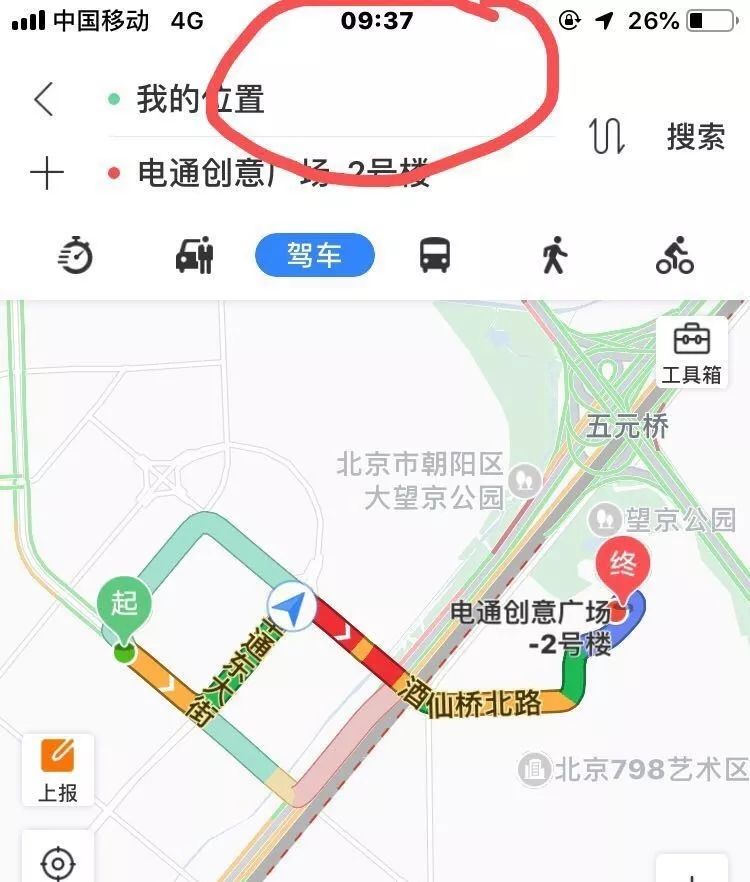The width and height of the screenshot is (750, 882).
Task: Tap the 搜索 search button
Action: [x=696, y=136]
